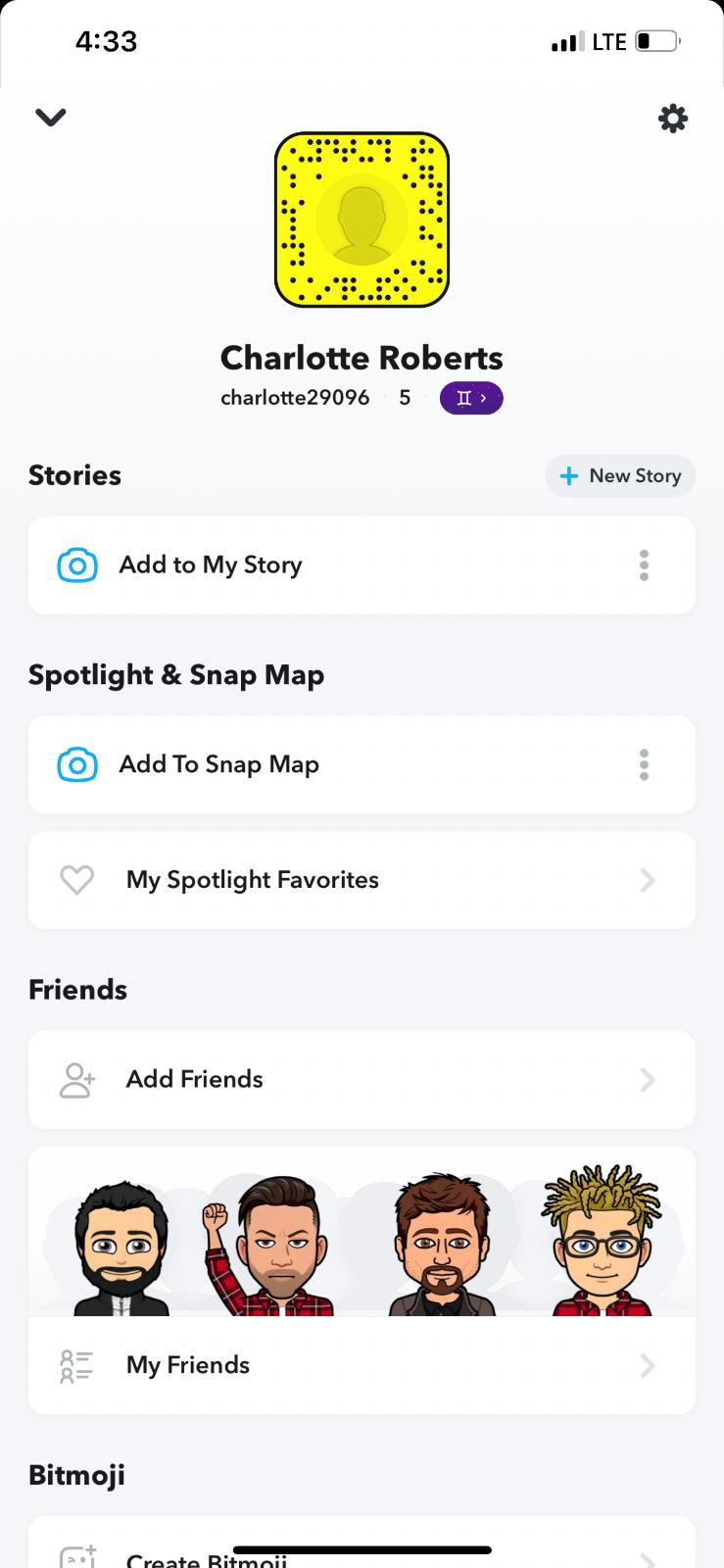The width and height of the screenshot is (724, 1568).
Task: Create a New Story
Action: pyautogui.click(x=620, y=476)
